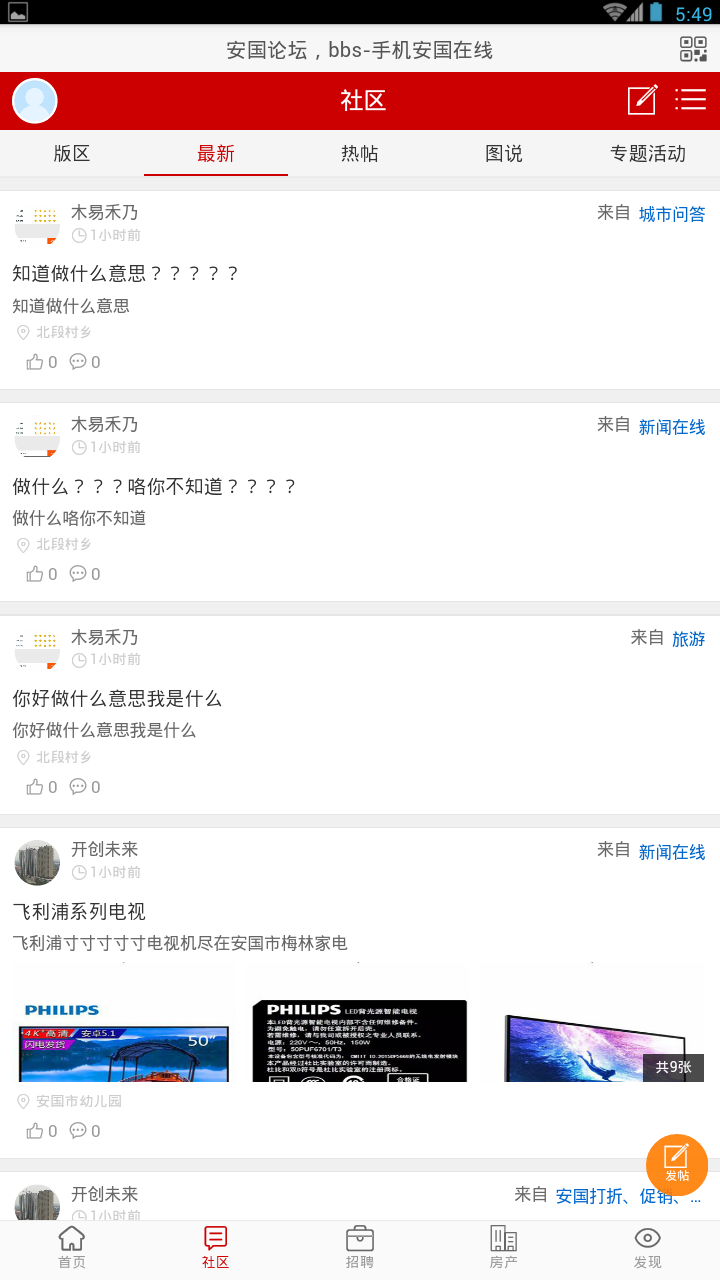Open comments icon on the Philips TV post

pos(78,1130)
